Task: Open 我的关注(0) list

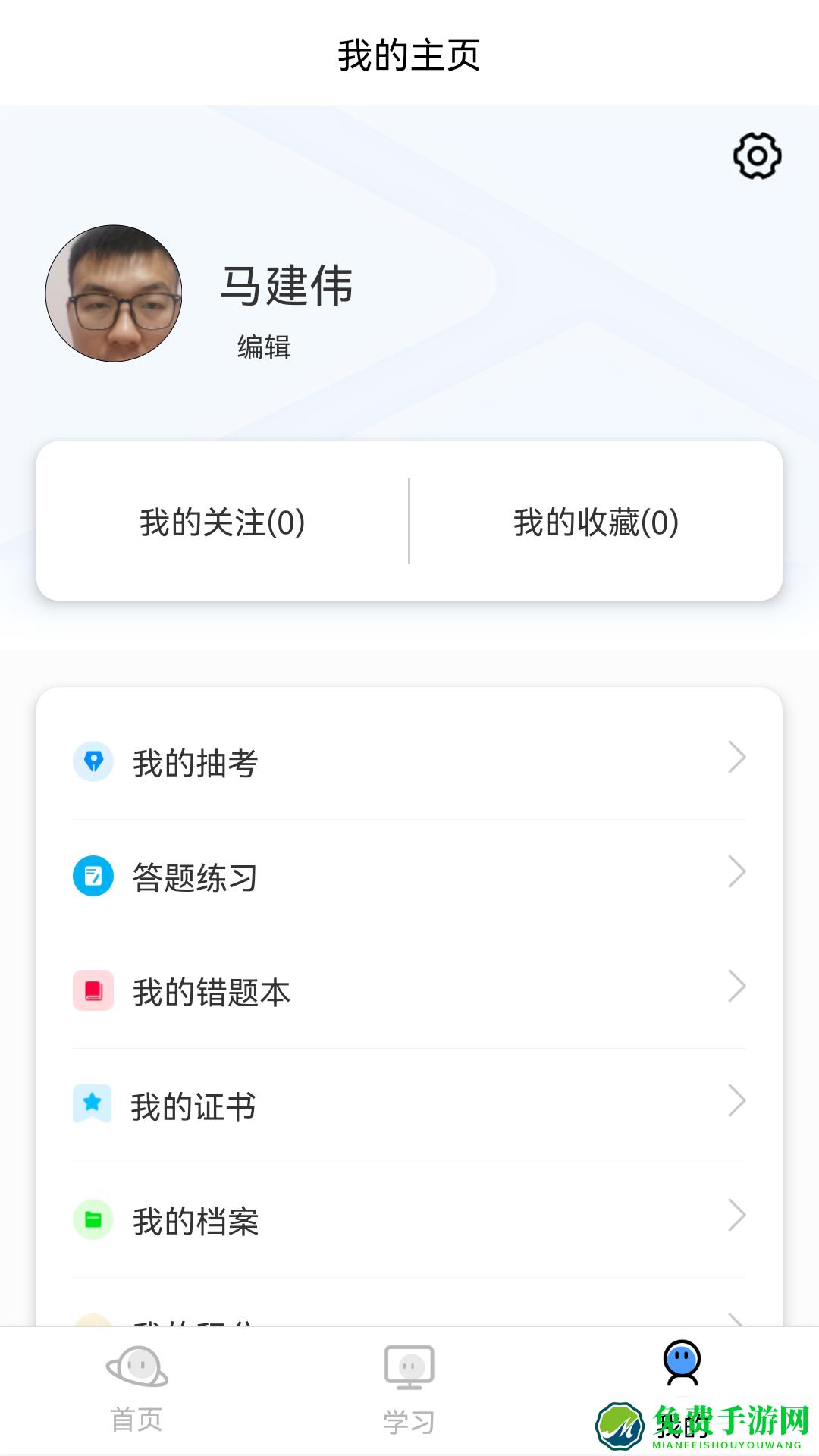Action: click(221, 522)
